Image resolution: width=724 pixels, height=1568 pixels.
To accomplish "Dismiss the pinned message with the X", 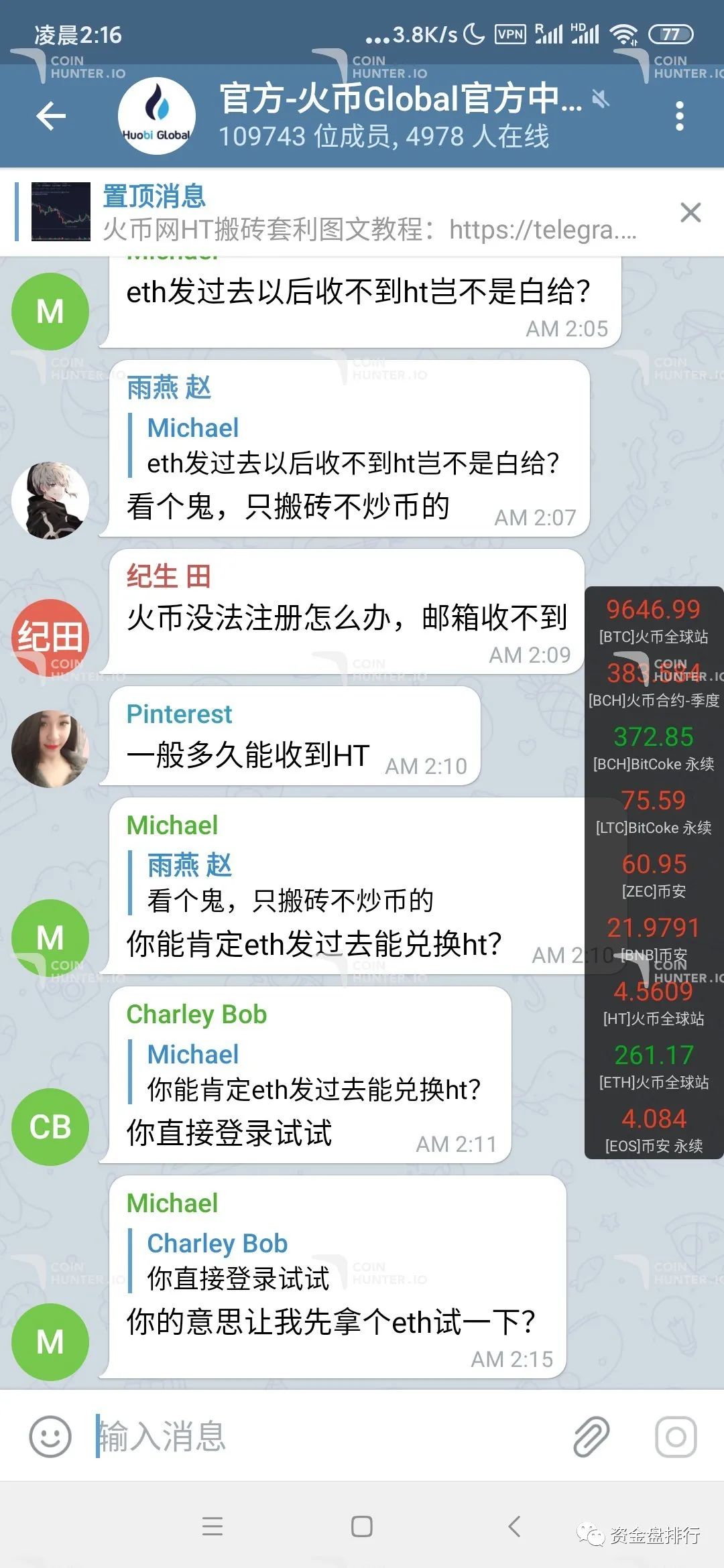I will click(x=691, y=212).
